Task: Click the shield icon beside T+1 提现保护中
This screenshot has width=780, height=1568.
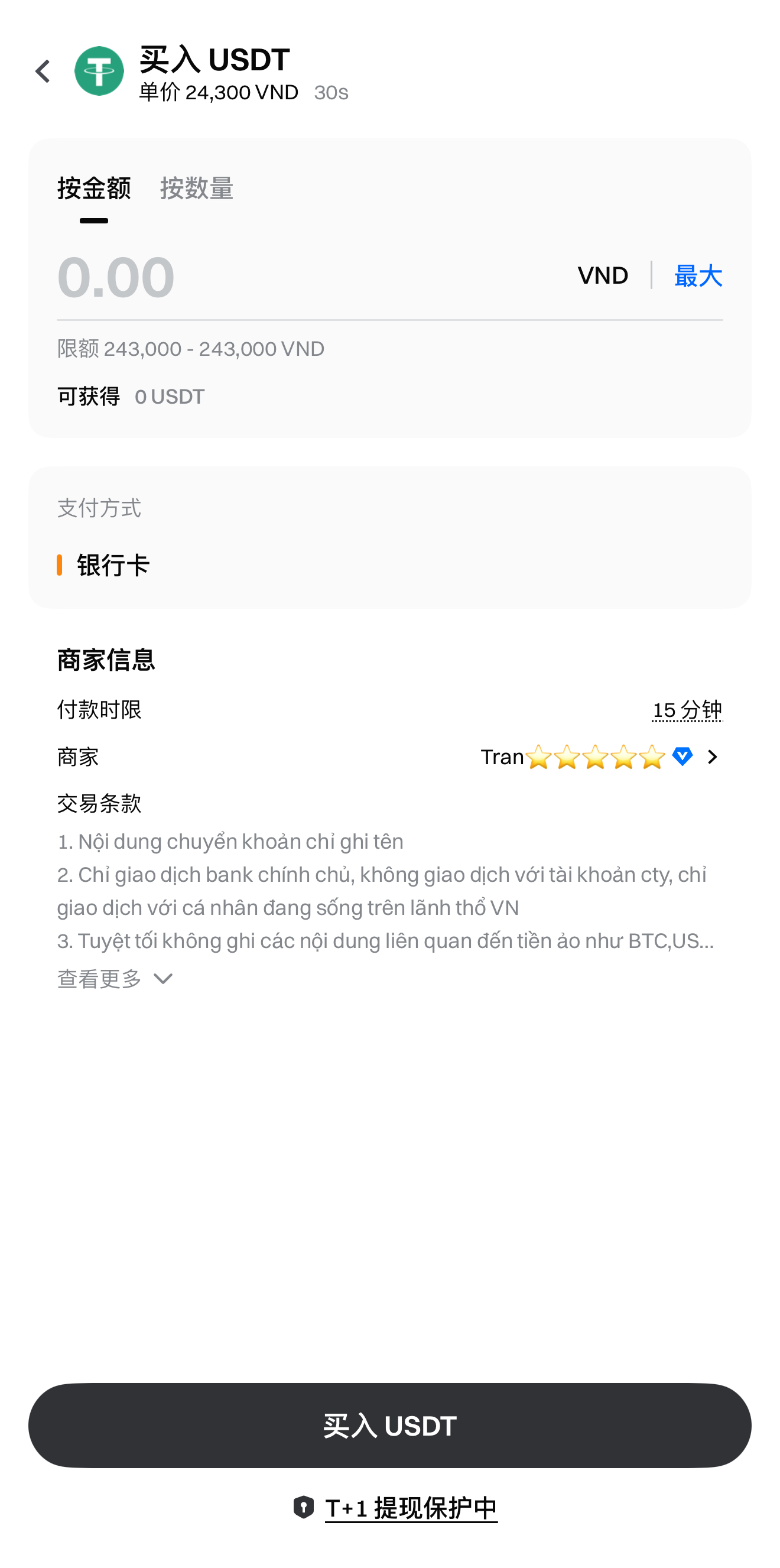Action: point(304,1508)
